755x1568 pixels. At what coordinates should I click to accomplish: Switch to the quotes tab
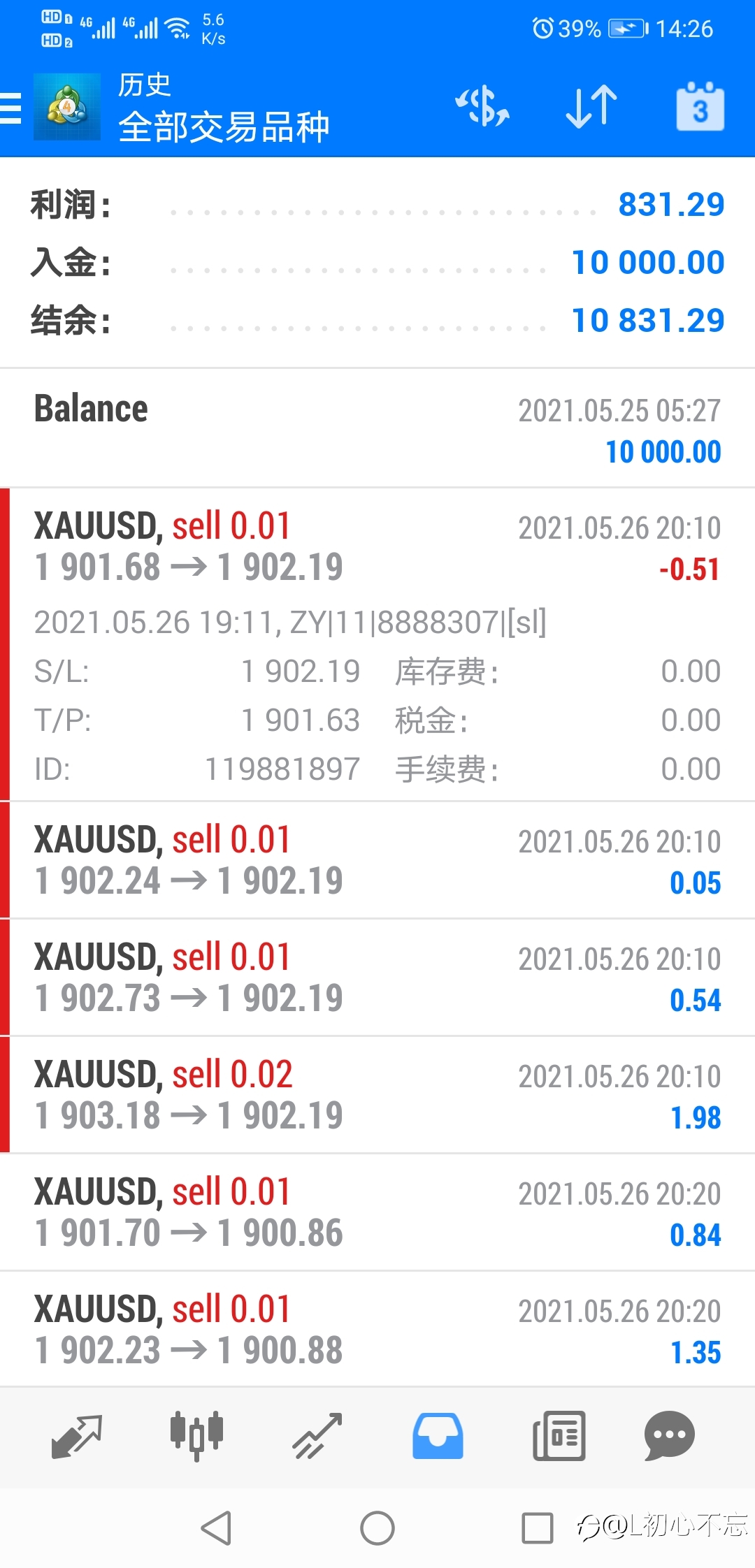pyautogui.click(x=77, y=1437)
